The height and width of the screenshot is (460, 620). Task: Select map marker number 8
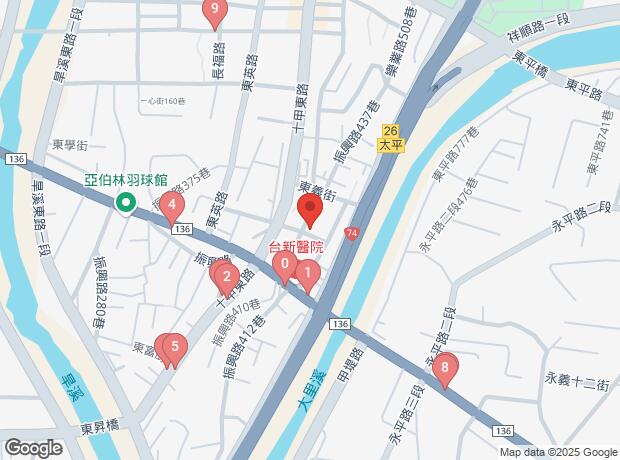pos(444,368)
